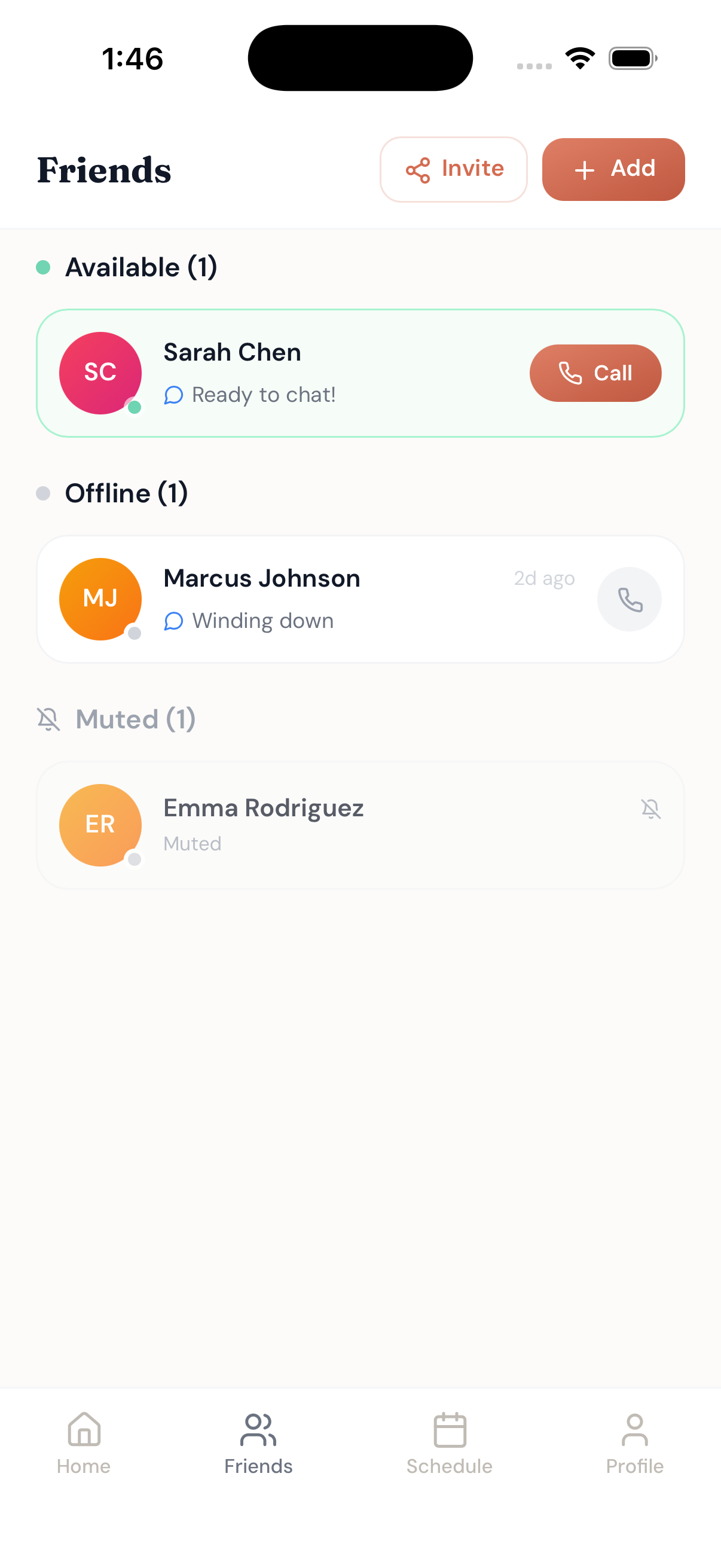Click Sarah Chen's green online status dot

(x=134, y=407)
